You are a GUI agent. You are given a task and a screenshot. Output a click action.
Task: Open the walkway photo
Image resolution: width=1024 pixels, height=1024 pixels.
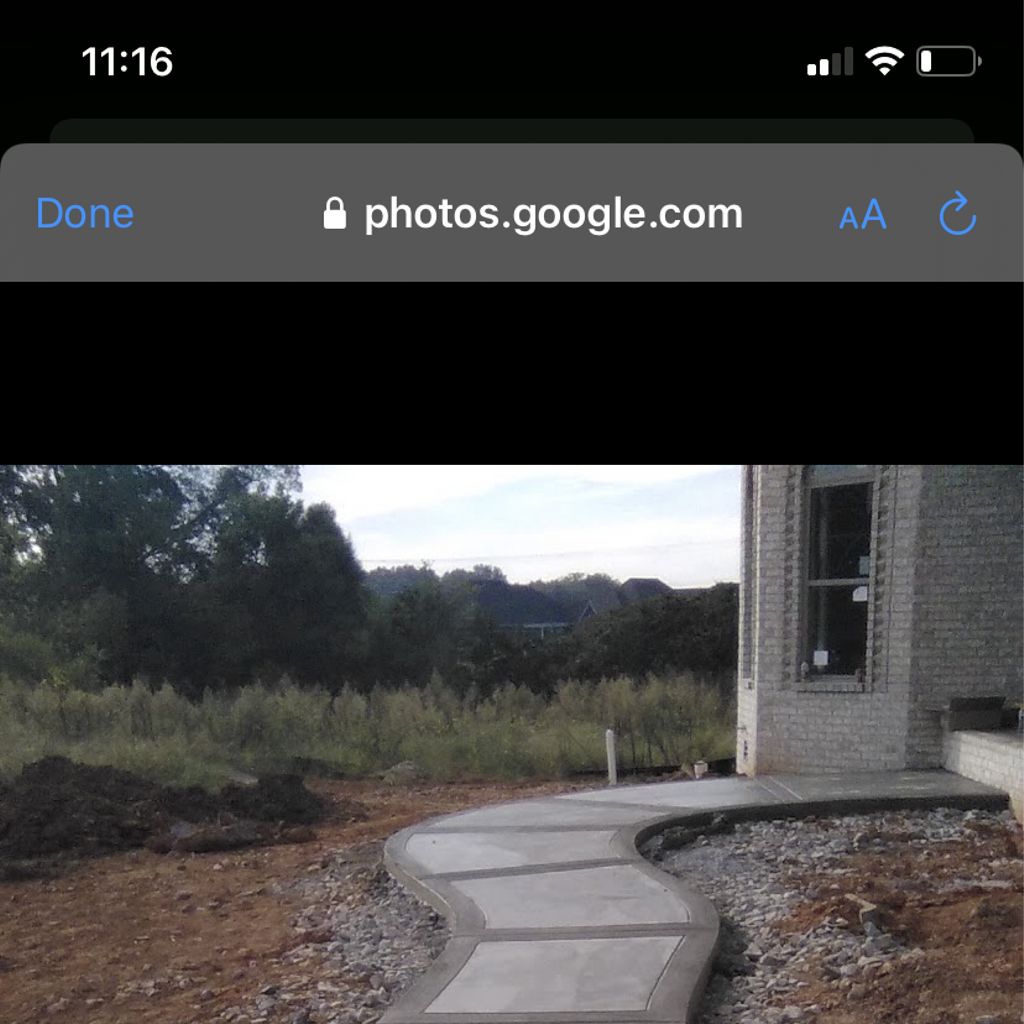pyautogui.click(x=512, y=744)
